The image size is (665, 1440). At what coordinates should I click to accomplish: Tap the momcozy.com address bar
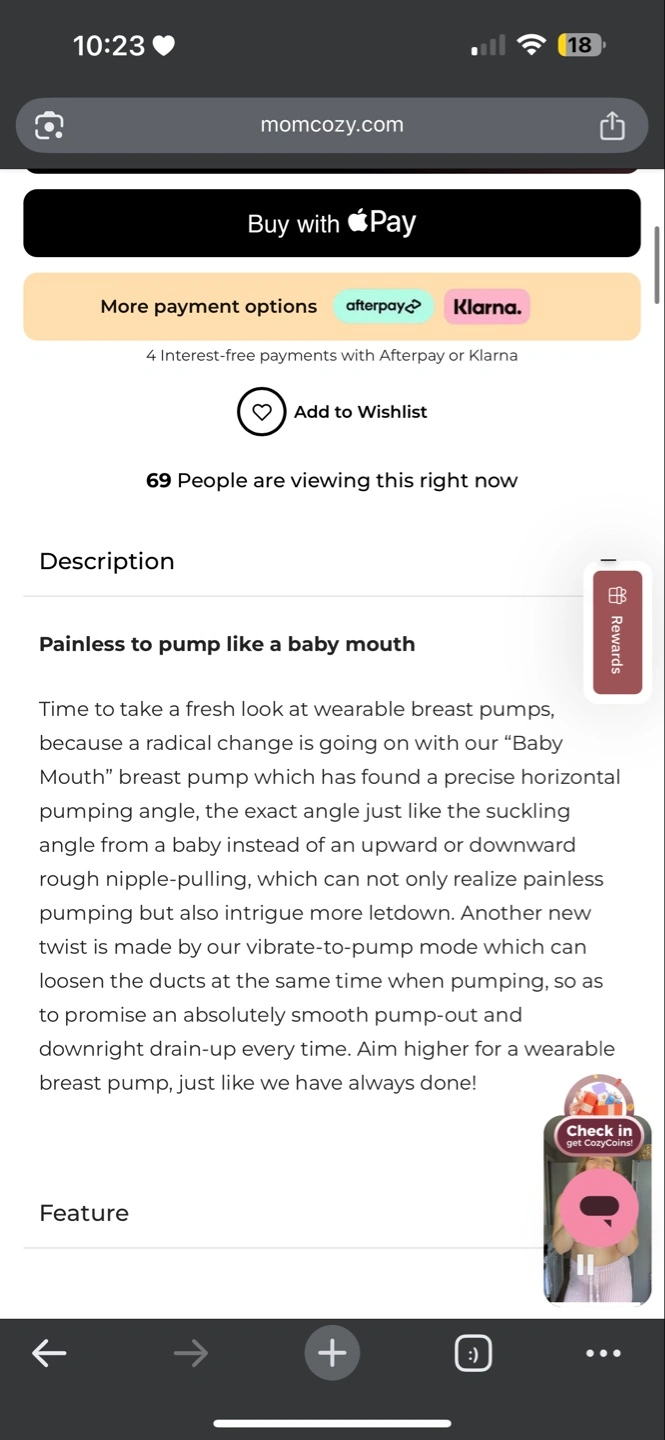point(331,125)
